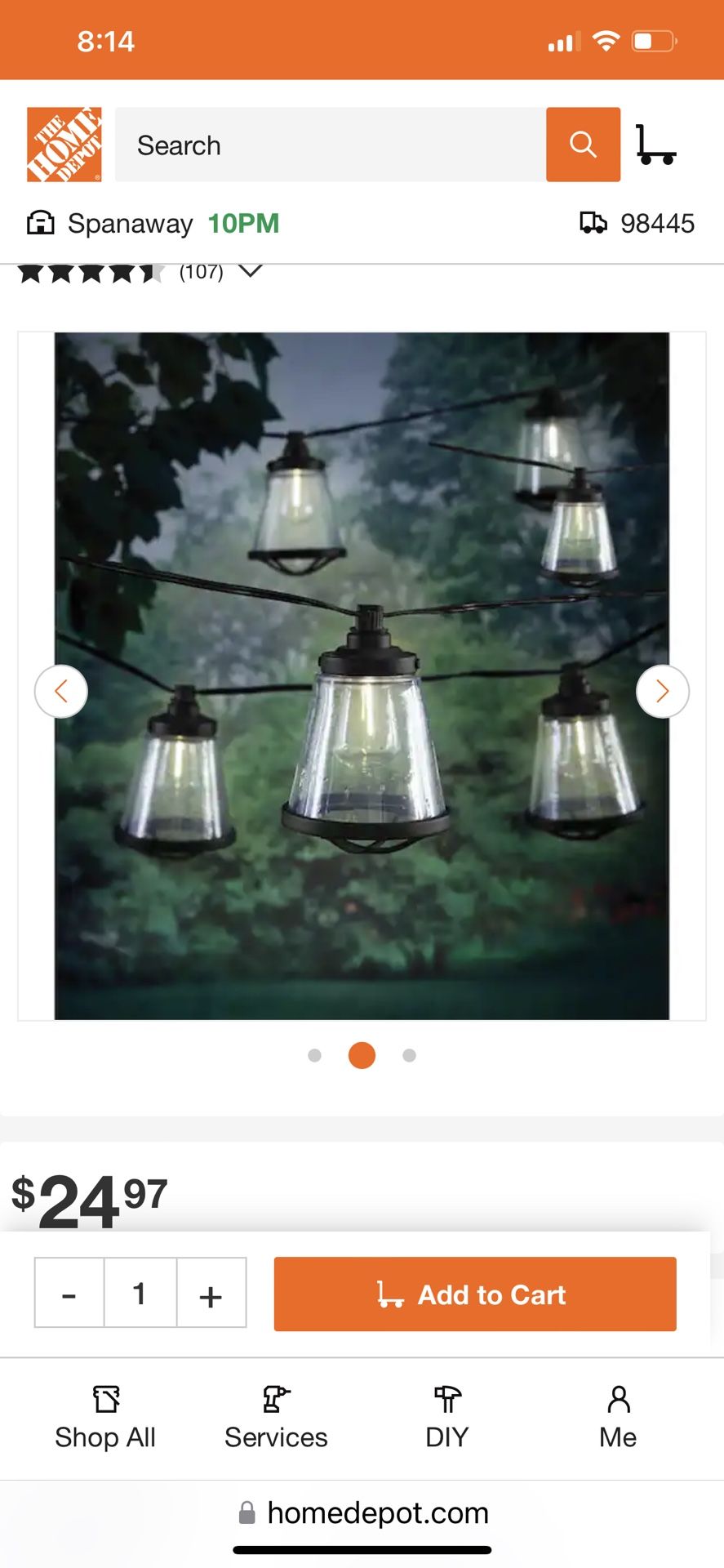Decrease quantity with the minus button
This screenshot has height=1568, width=724.
(69, 1293)
